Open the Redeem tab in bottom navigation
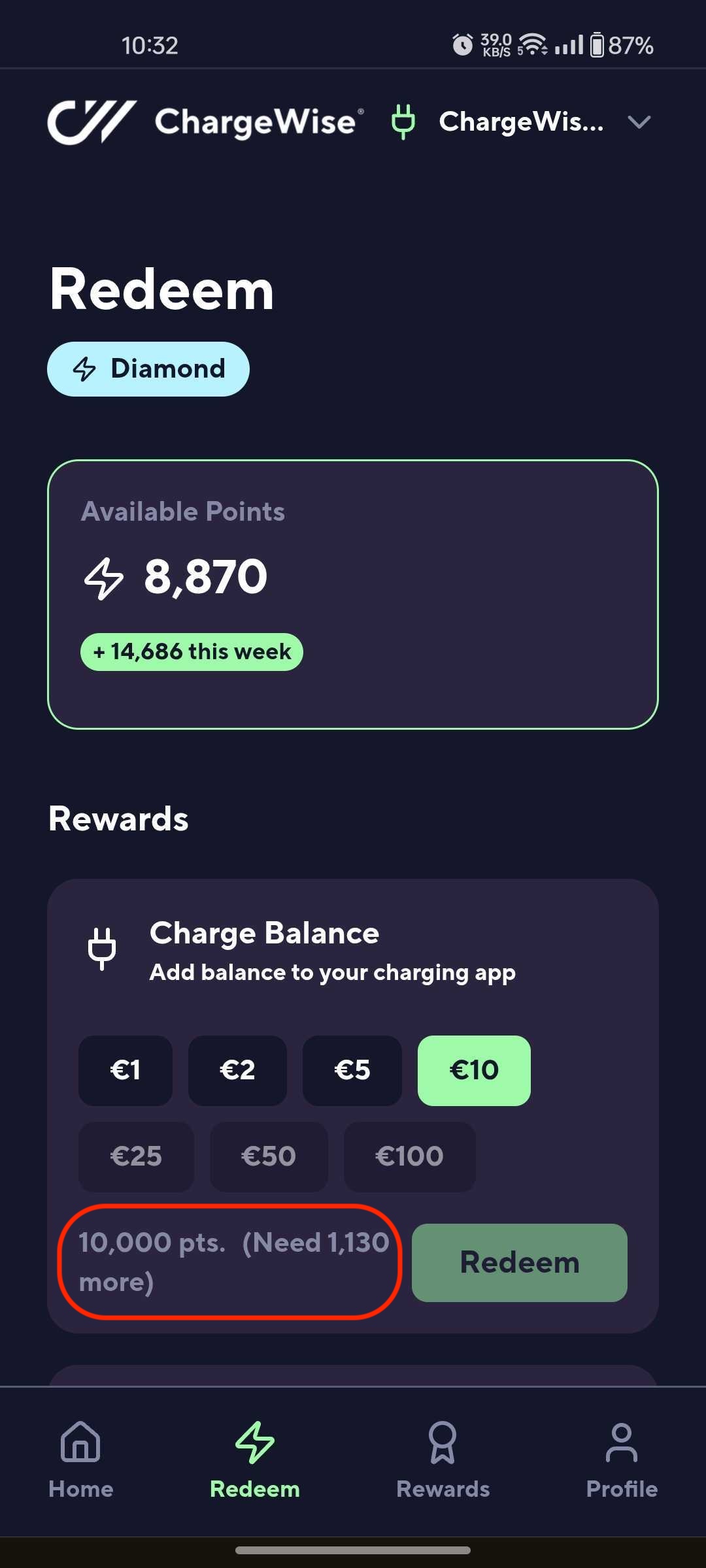This screenshot has height=1568, width=706. pos(255,1460)
